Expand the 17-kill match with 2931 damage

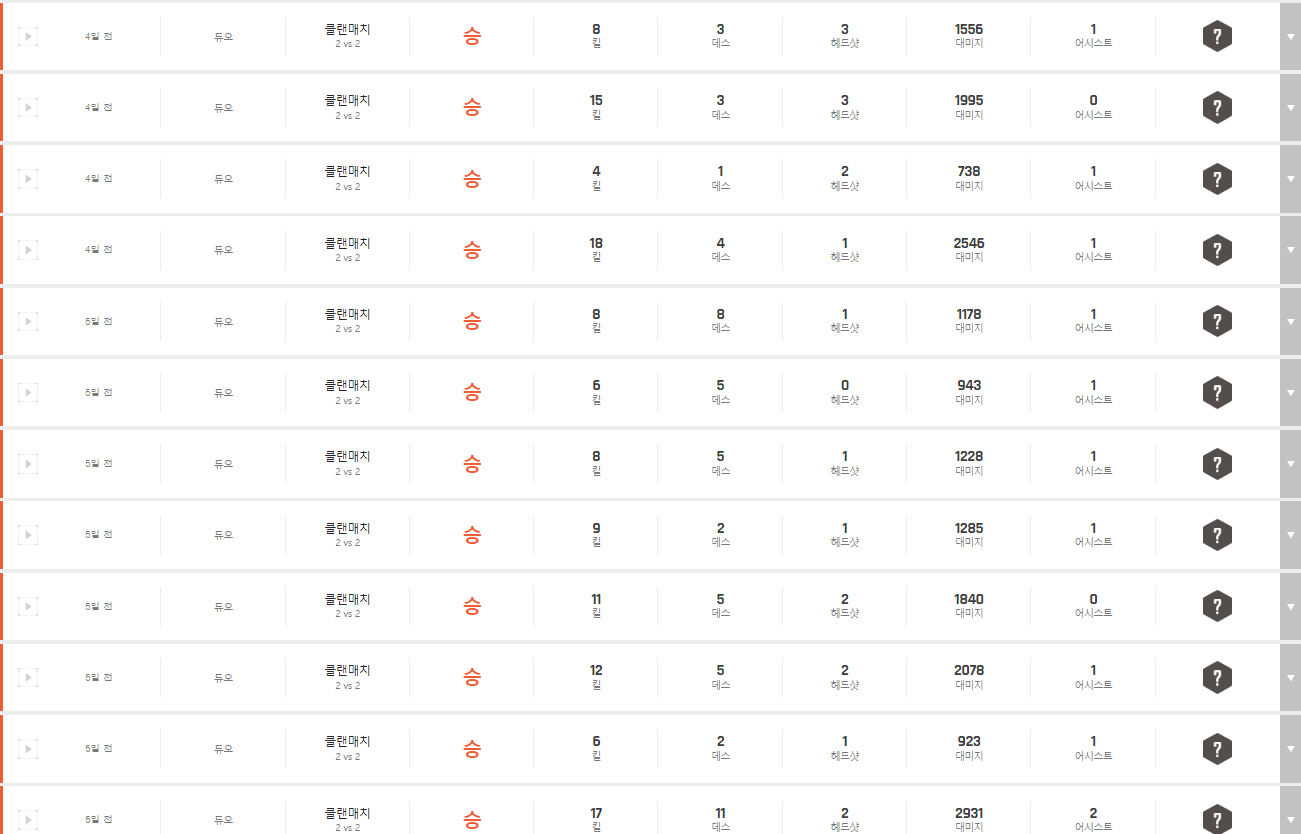click(x=1290, y=819)
